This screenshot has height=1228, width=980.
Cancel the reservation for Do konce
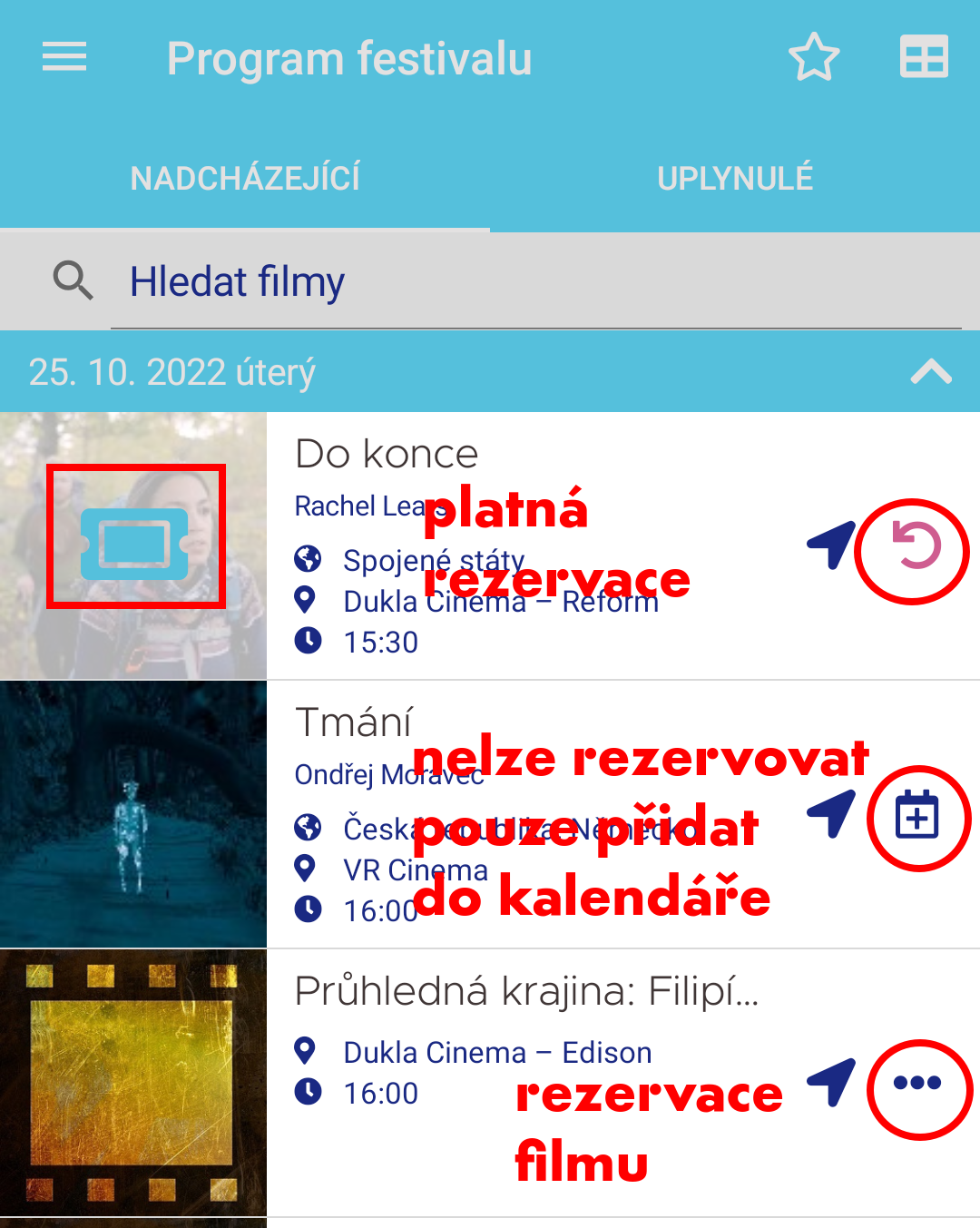pos(916,547)
